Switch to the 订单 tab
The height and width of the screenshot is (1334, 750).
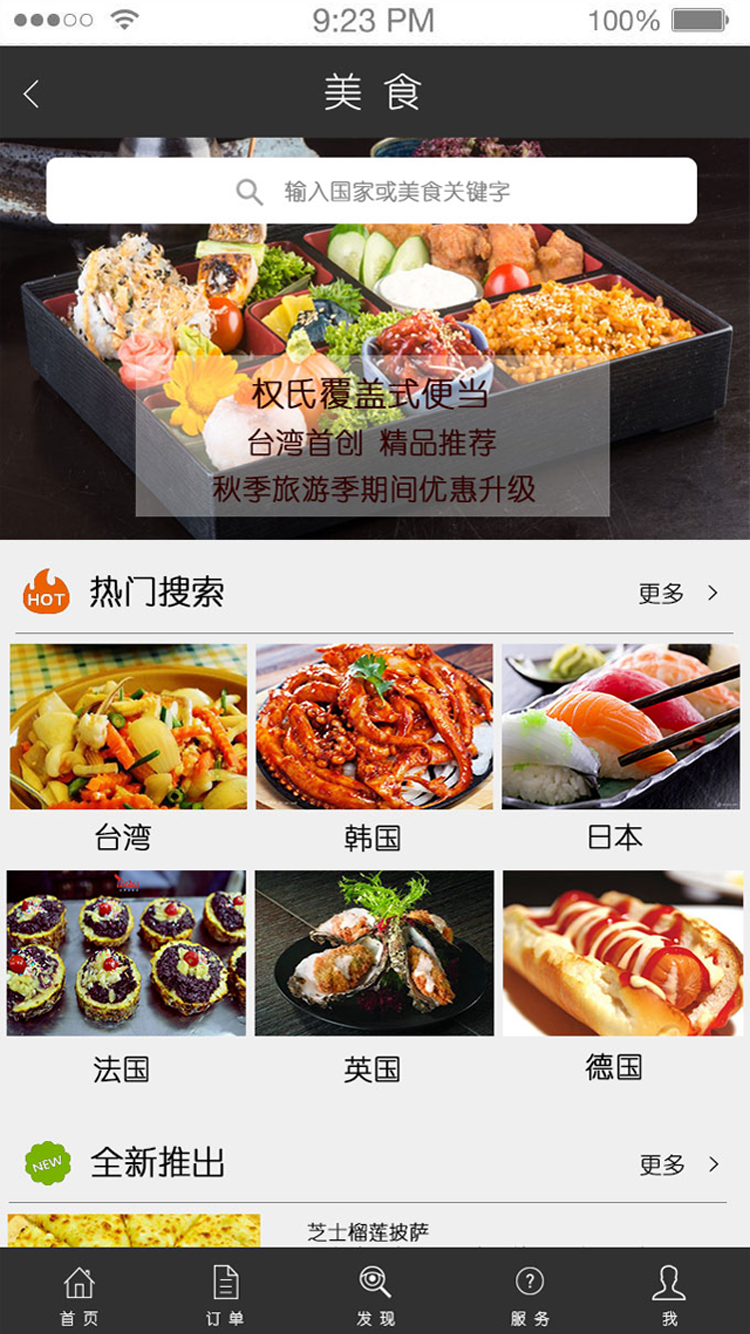click(x=225, y=1295)
